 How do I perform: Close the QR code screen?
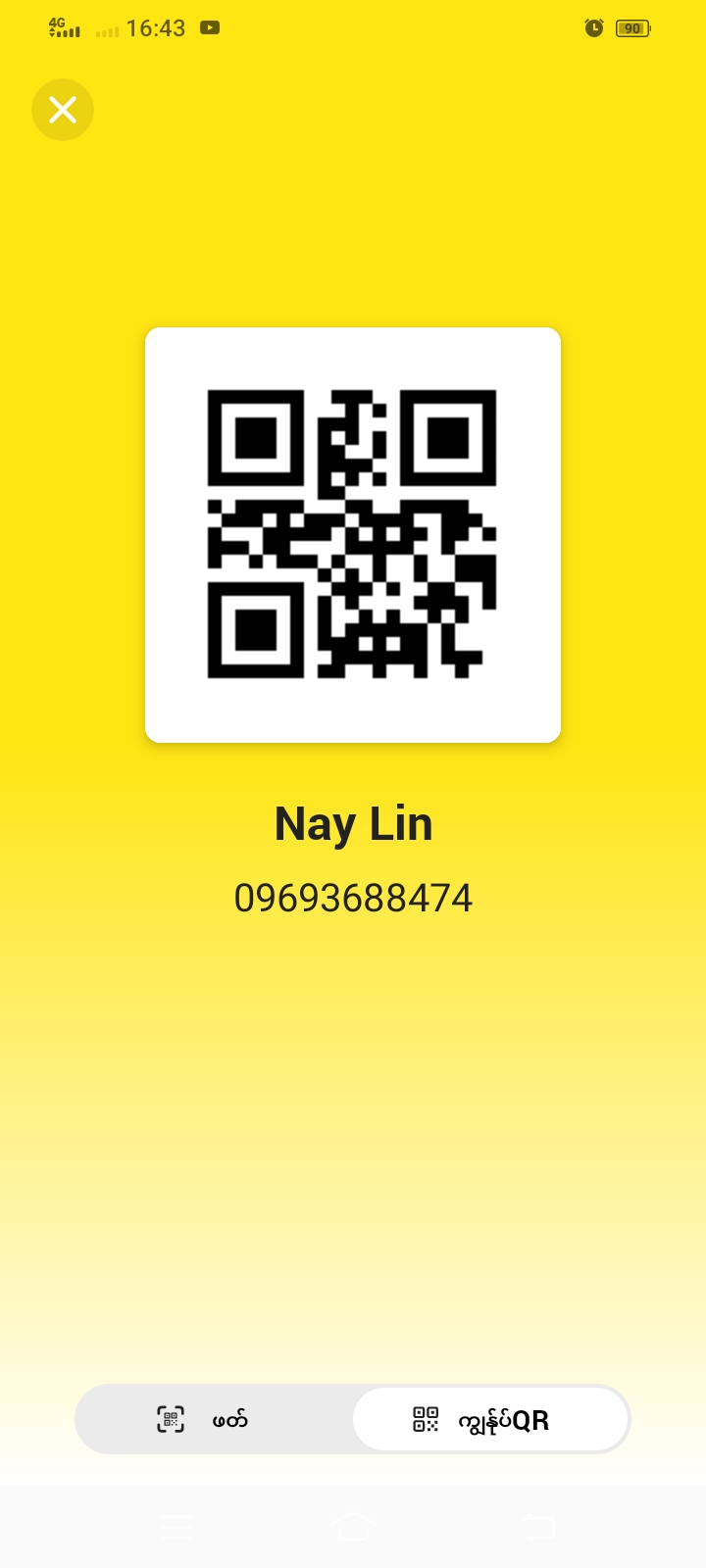coord(63,110)
